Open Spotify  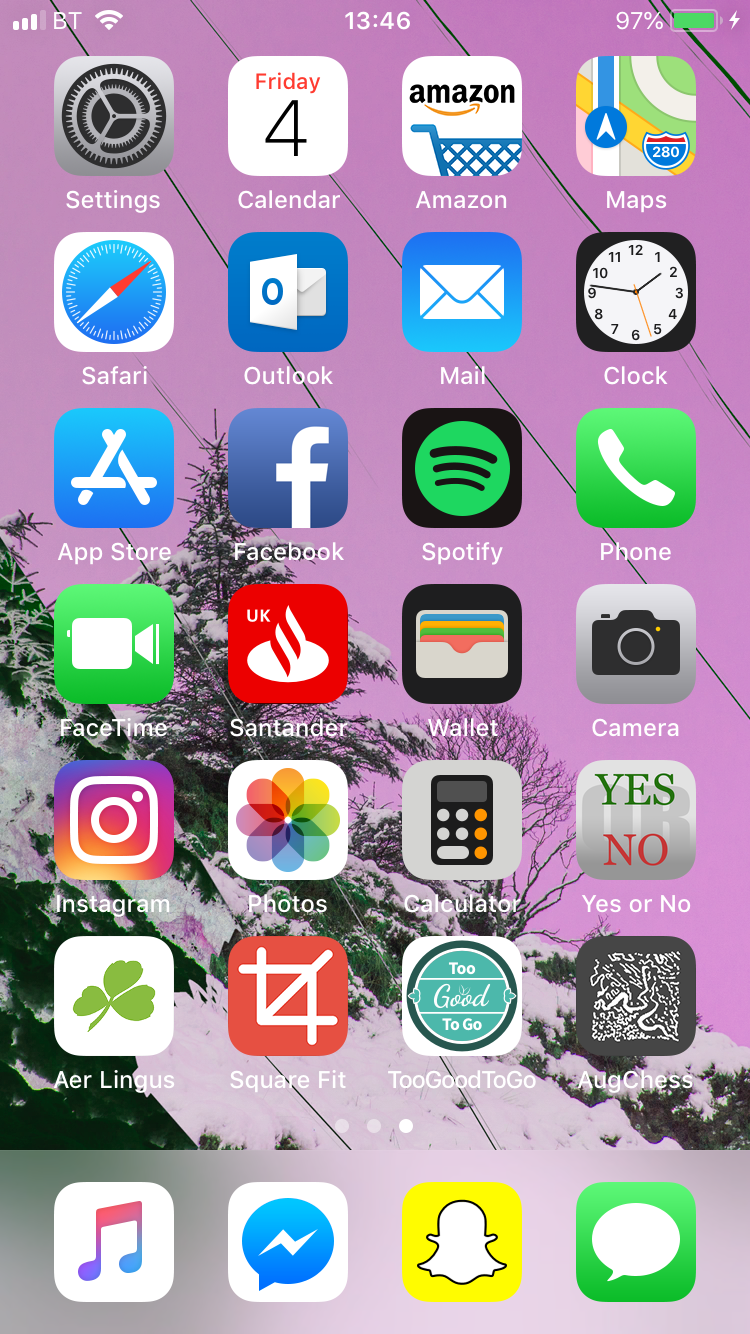(462, 468)
